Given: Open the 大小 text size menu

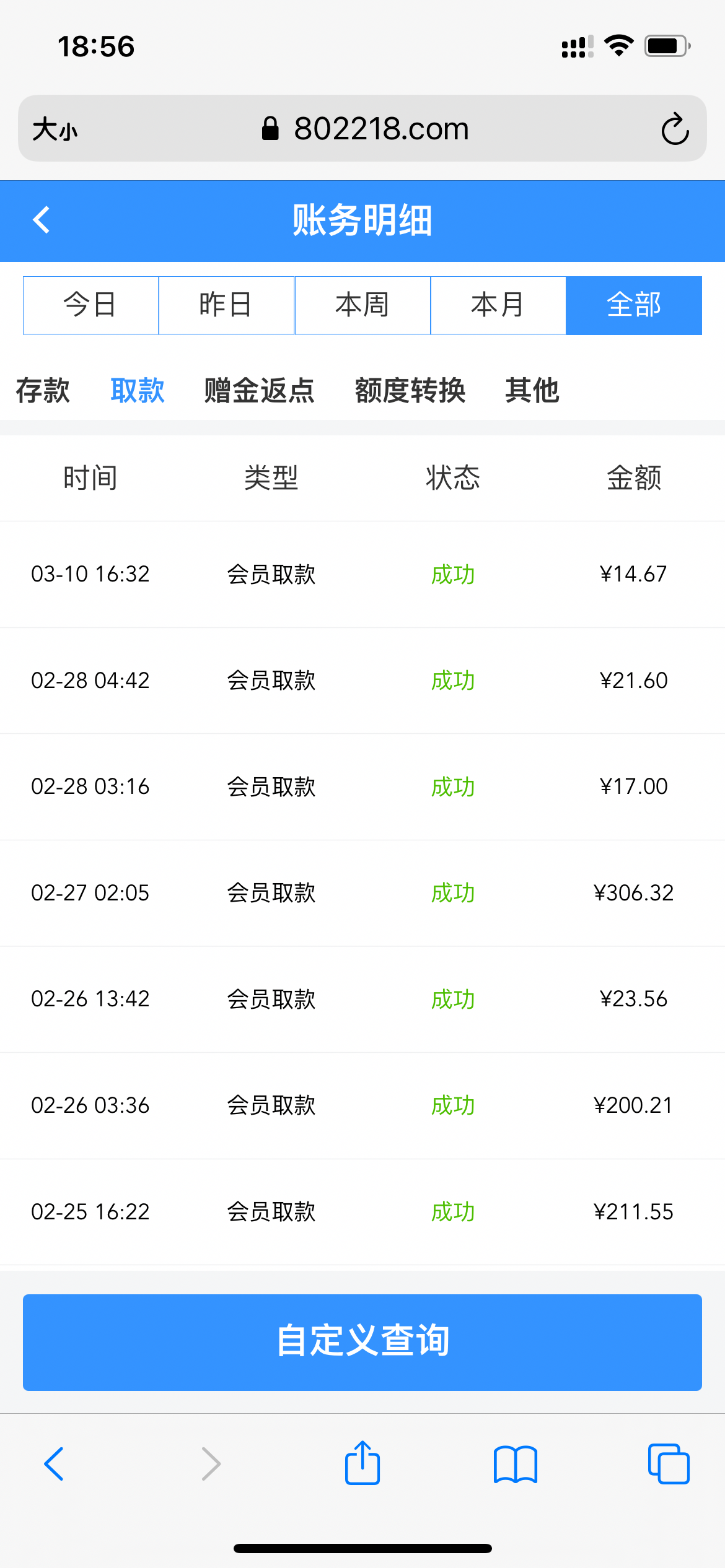Looking at the screenshot, I should 55,129.
